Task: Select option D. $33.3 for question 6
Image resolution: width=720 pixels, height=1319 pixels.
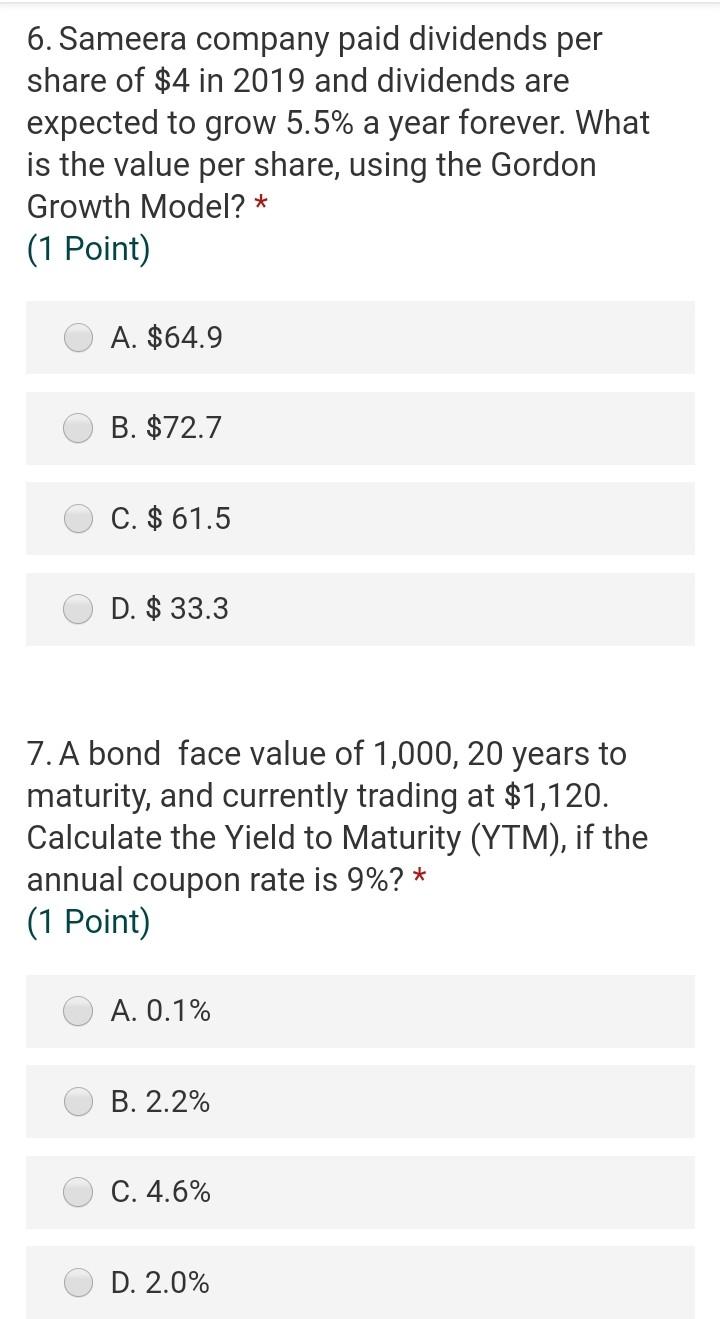Action: pos(76,608)
